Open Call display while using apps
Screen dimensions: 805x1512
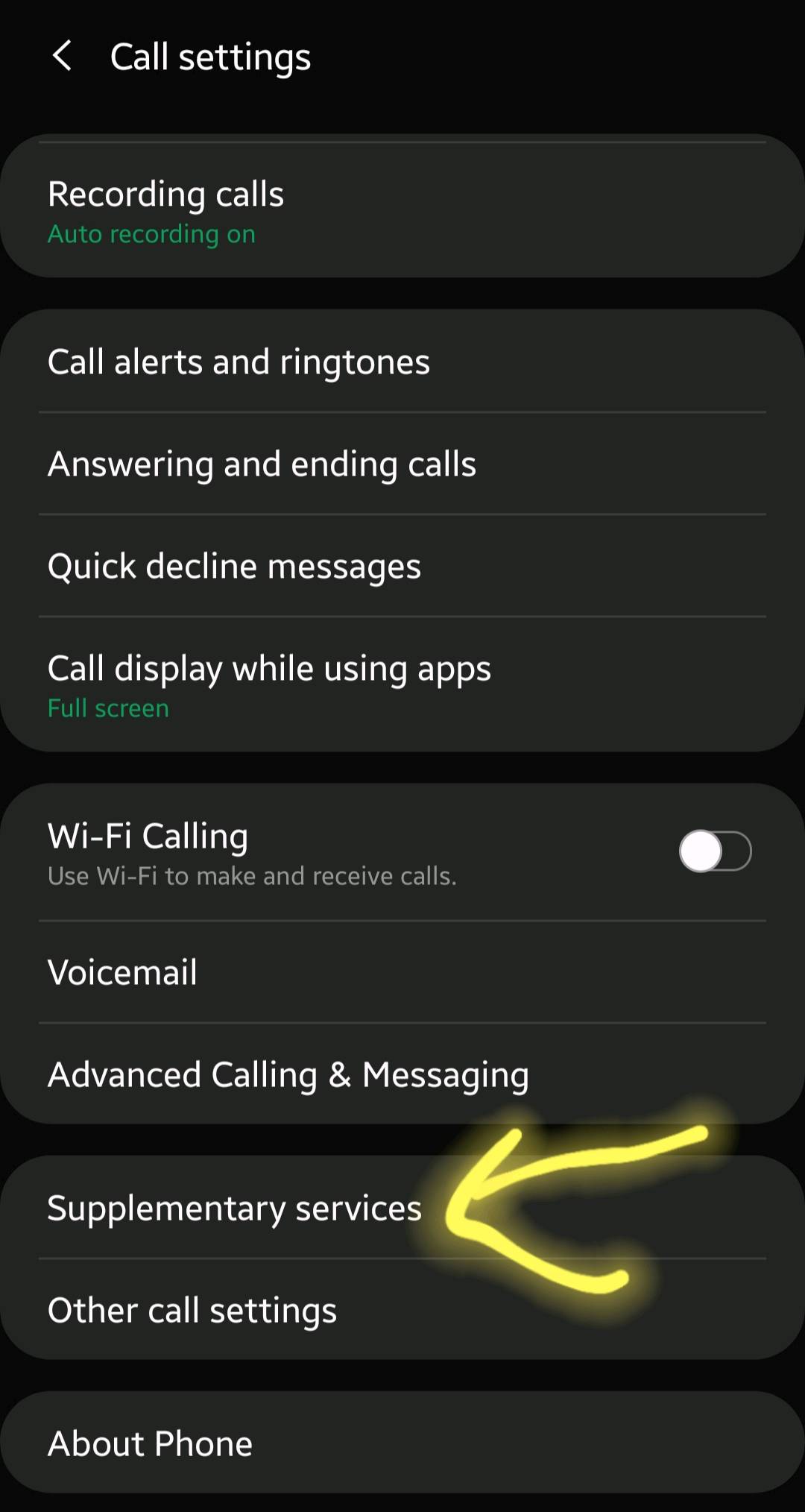(402, 684)
